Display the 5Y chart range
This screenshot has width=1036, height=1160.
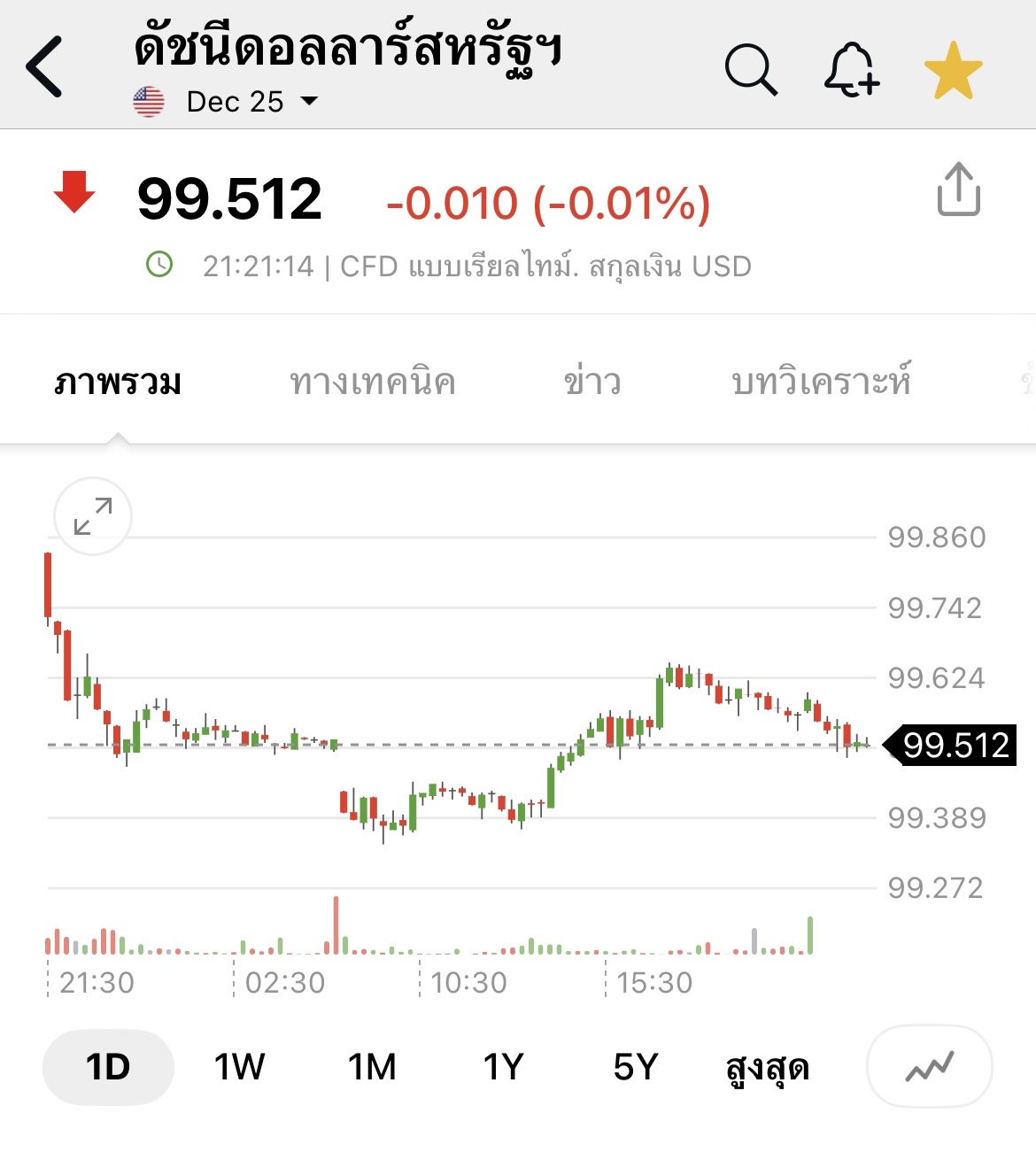tap(636, 1067)
